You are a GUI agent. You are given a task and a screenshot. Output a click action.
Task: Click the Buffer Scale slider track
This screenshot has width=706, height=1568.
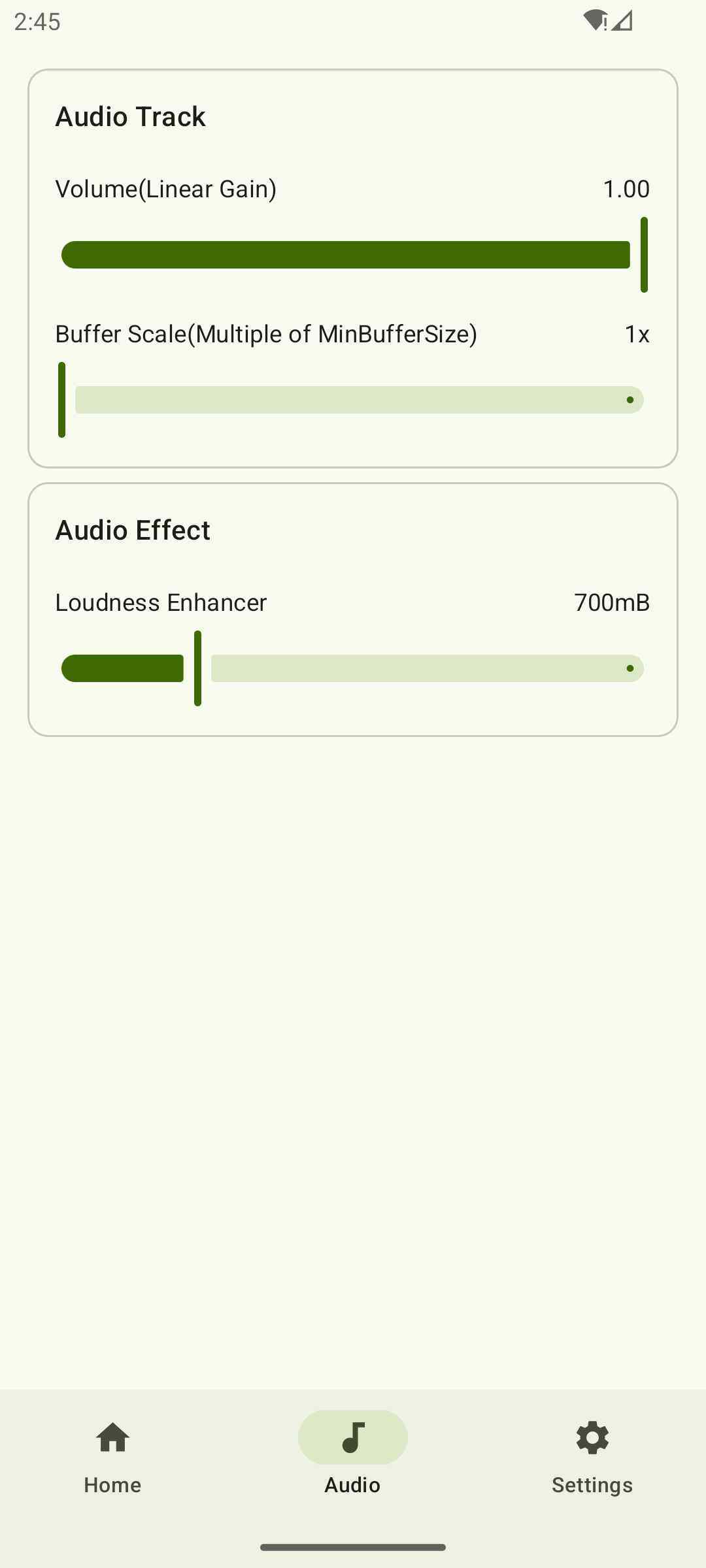[x=360, y=399]
